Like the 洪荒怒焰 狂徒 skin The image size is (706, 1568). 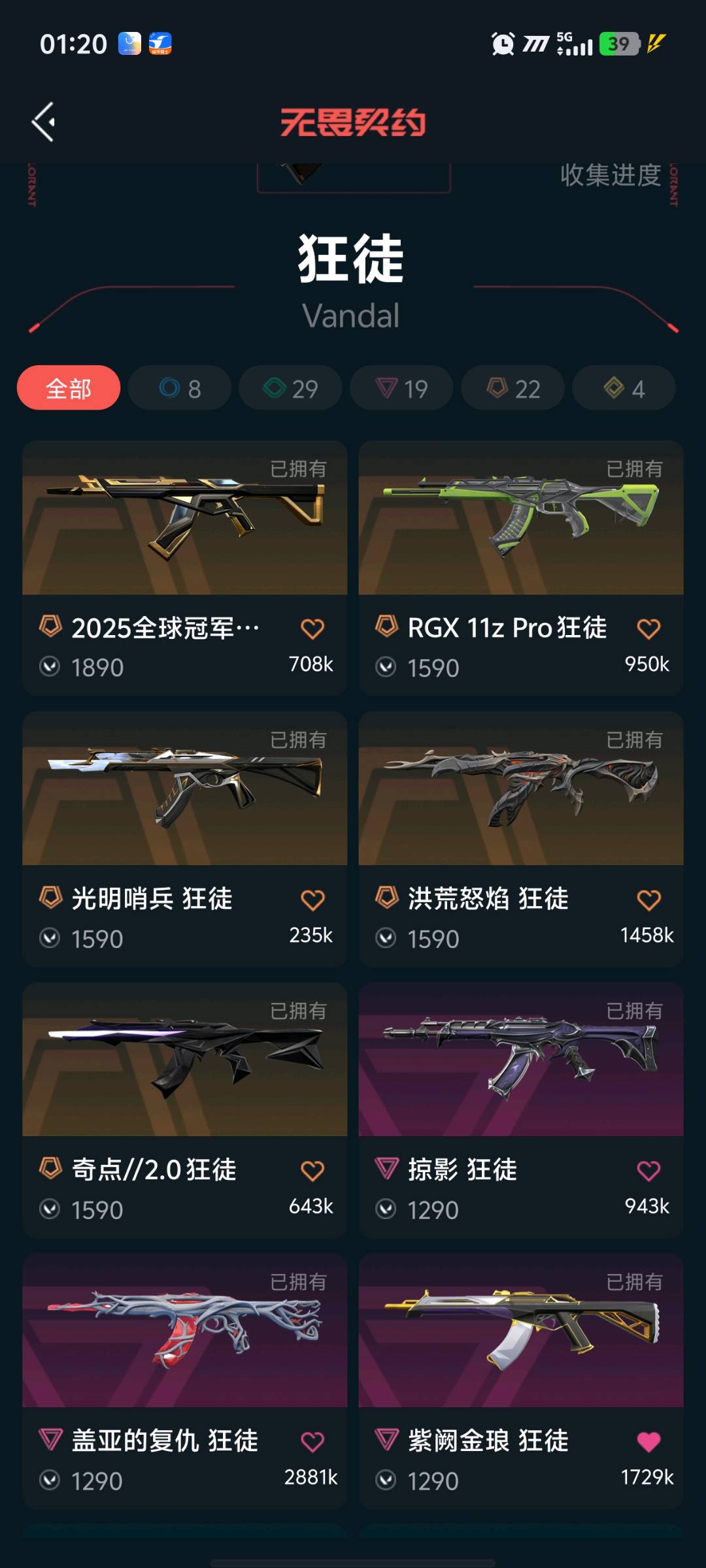coord(648,900)
